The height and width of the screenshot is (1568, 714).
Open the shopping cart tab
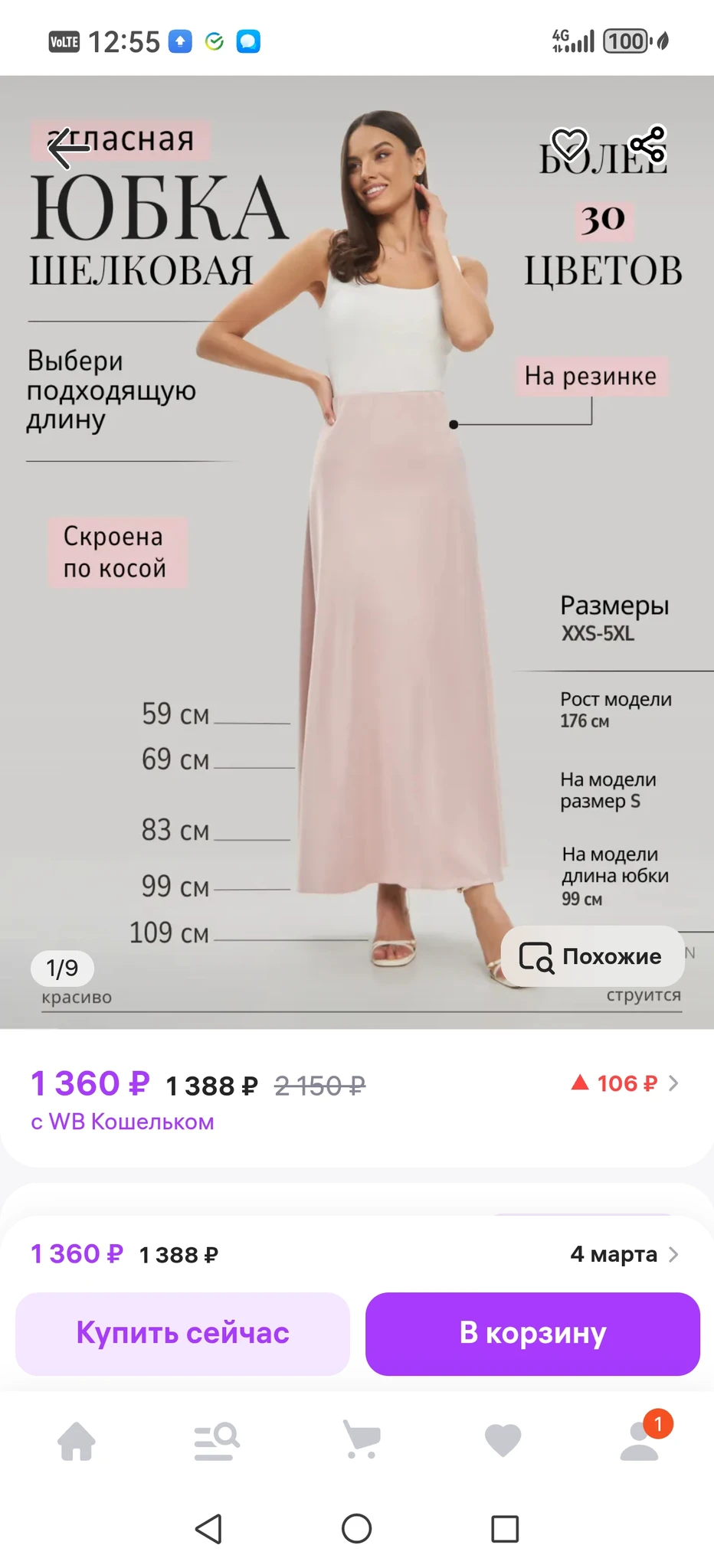pos(361,1441)
